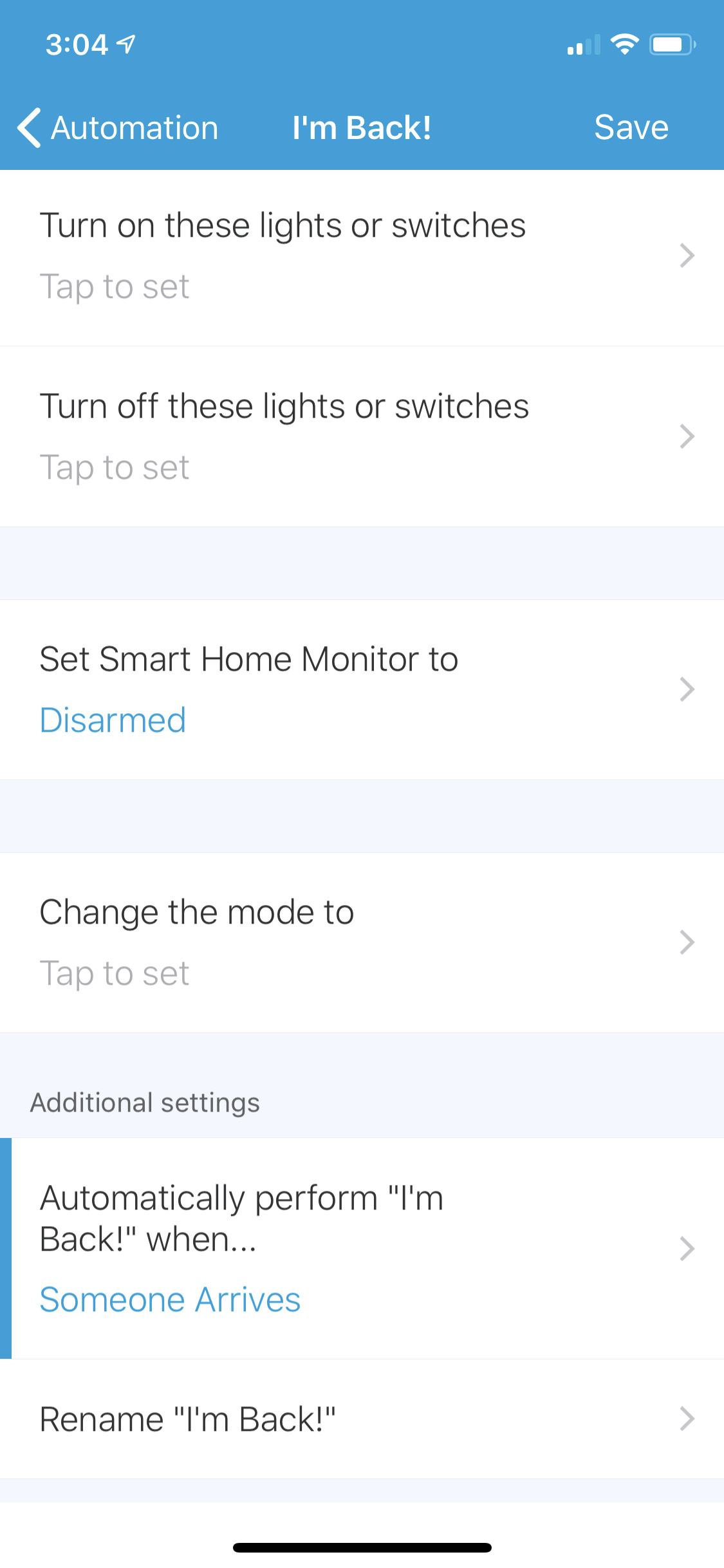Viewport: 724px width, 1568px height.
Task: Go back to Automation
Action: tap(118, 127)
